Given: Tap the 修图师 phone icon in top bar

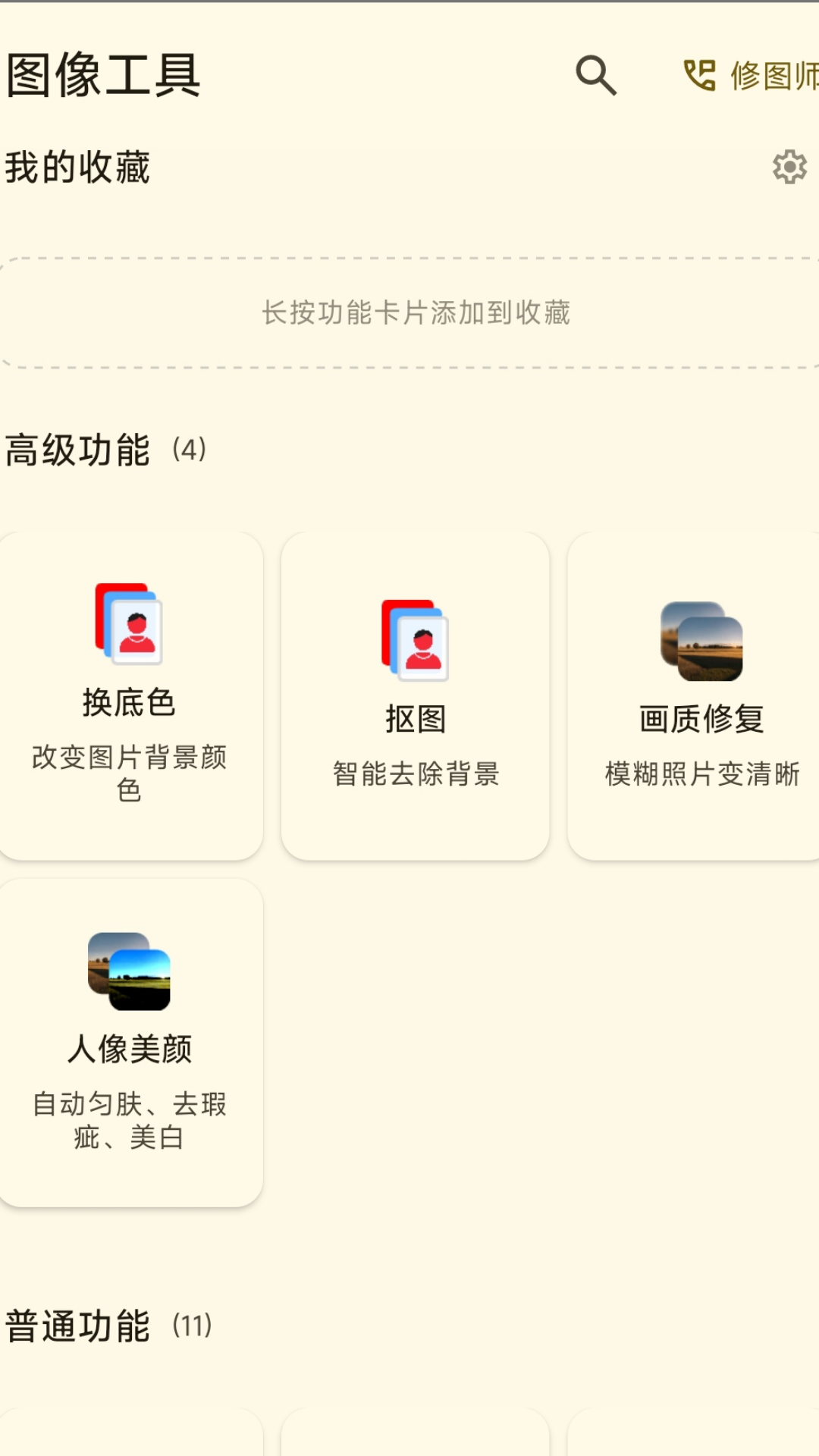Looking at the screenshot, I should click(700, 76).
